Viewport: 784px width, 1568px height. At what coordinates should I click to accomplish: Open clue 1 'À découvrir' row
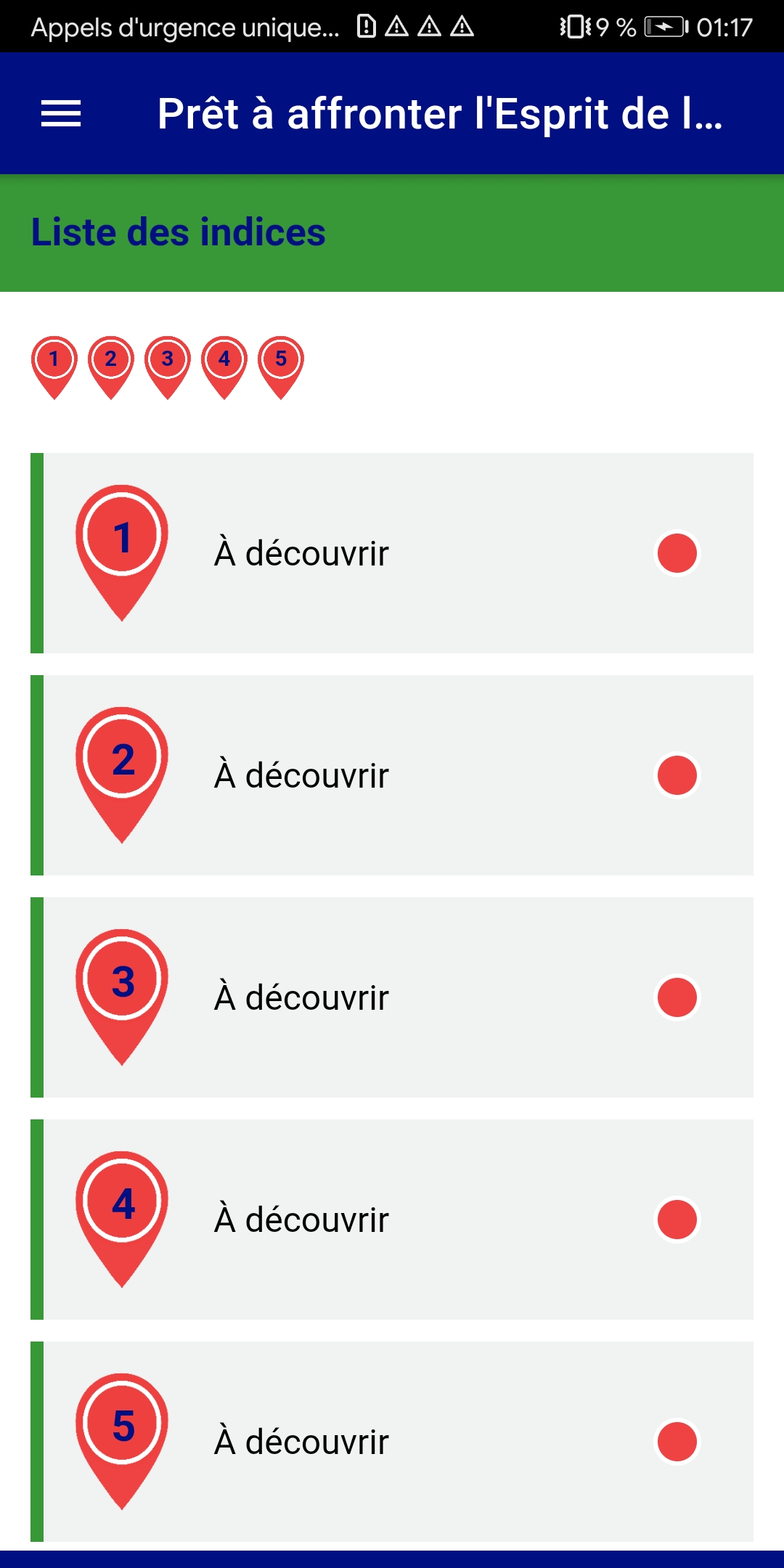coord(392,553)
